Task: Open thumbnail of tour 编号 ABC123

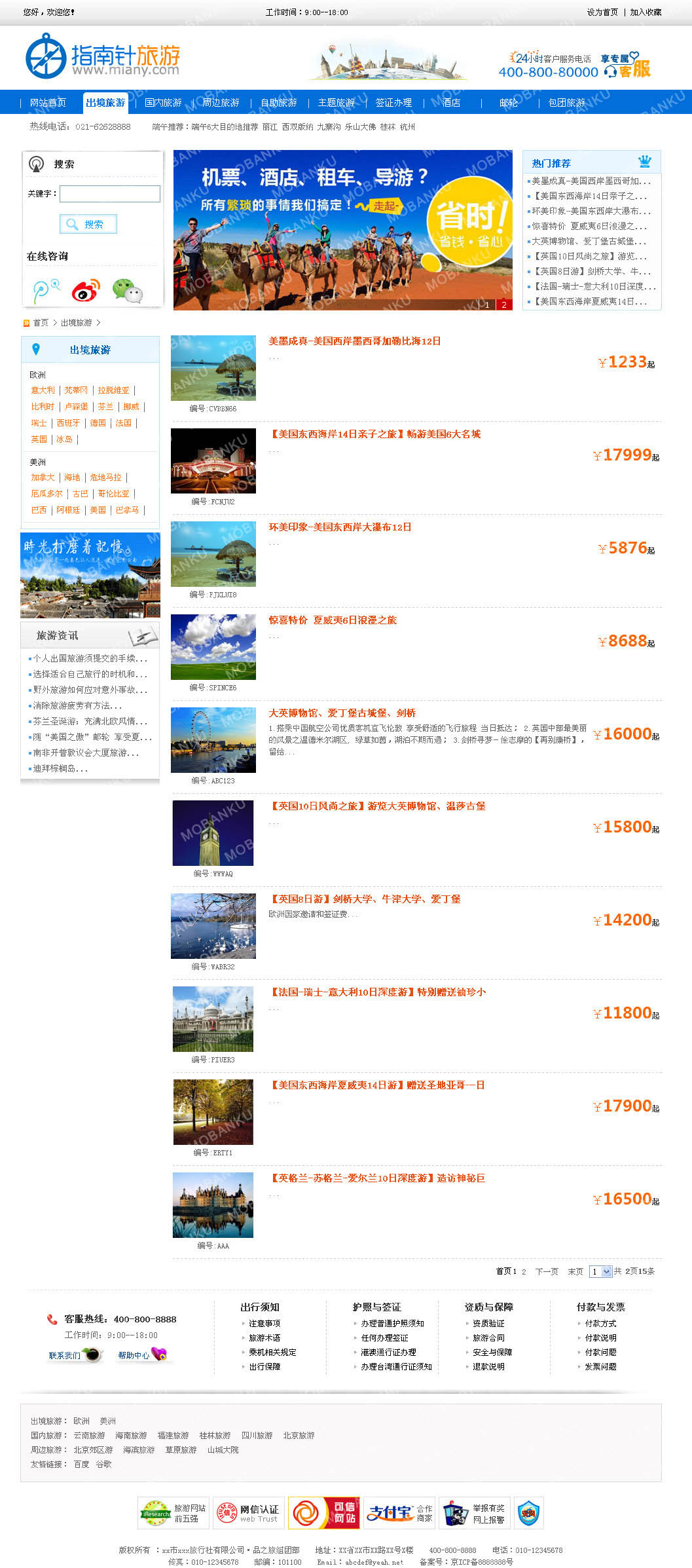Action: 213,740
